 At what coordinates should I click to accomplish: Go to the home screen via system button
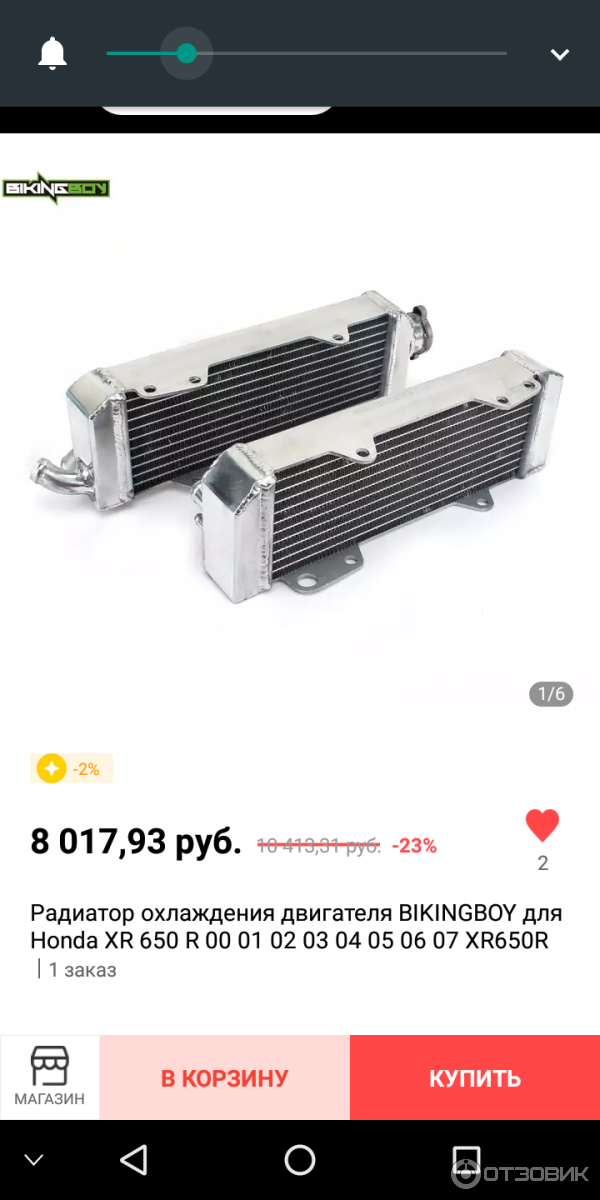coord(300,1160)
